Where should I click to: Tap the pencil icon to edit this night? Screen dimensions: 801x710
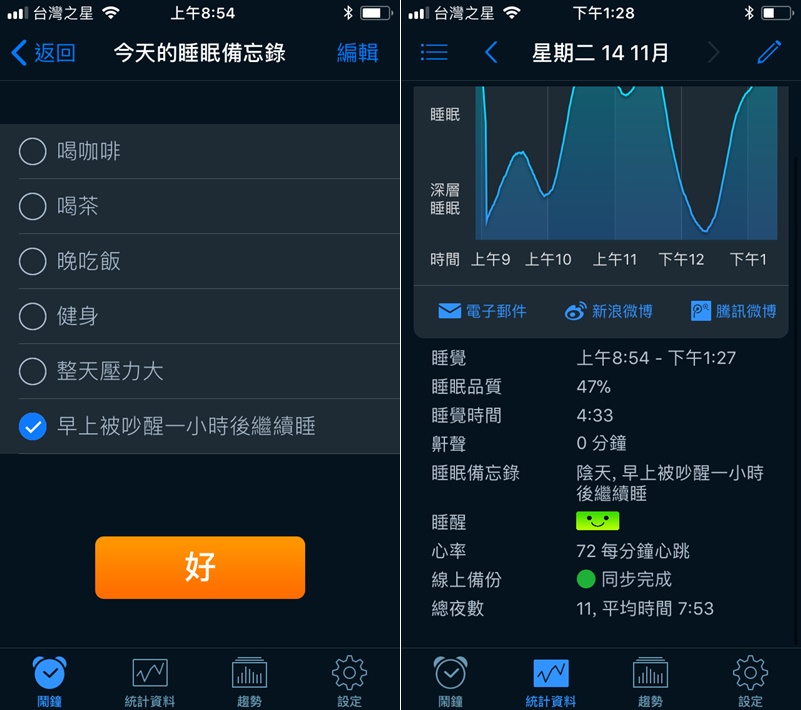coord(769,53)
